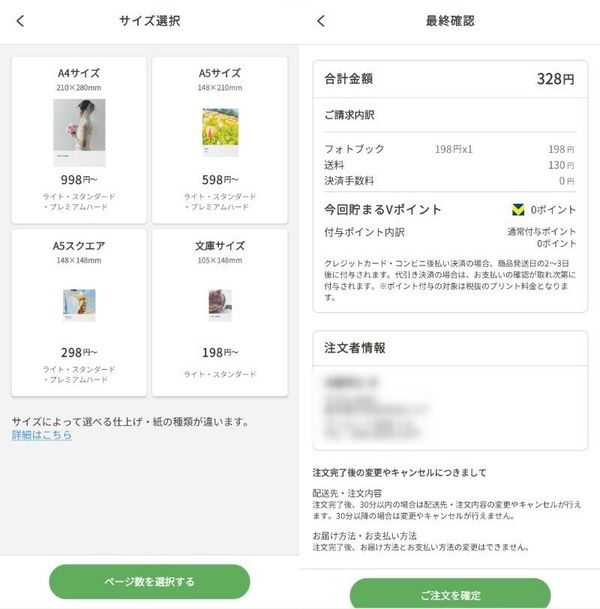Go back from the サイズ選択 screen
This screenshot has width=600, height=609.
coord(21,21)
